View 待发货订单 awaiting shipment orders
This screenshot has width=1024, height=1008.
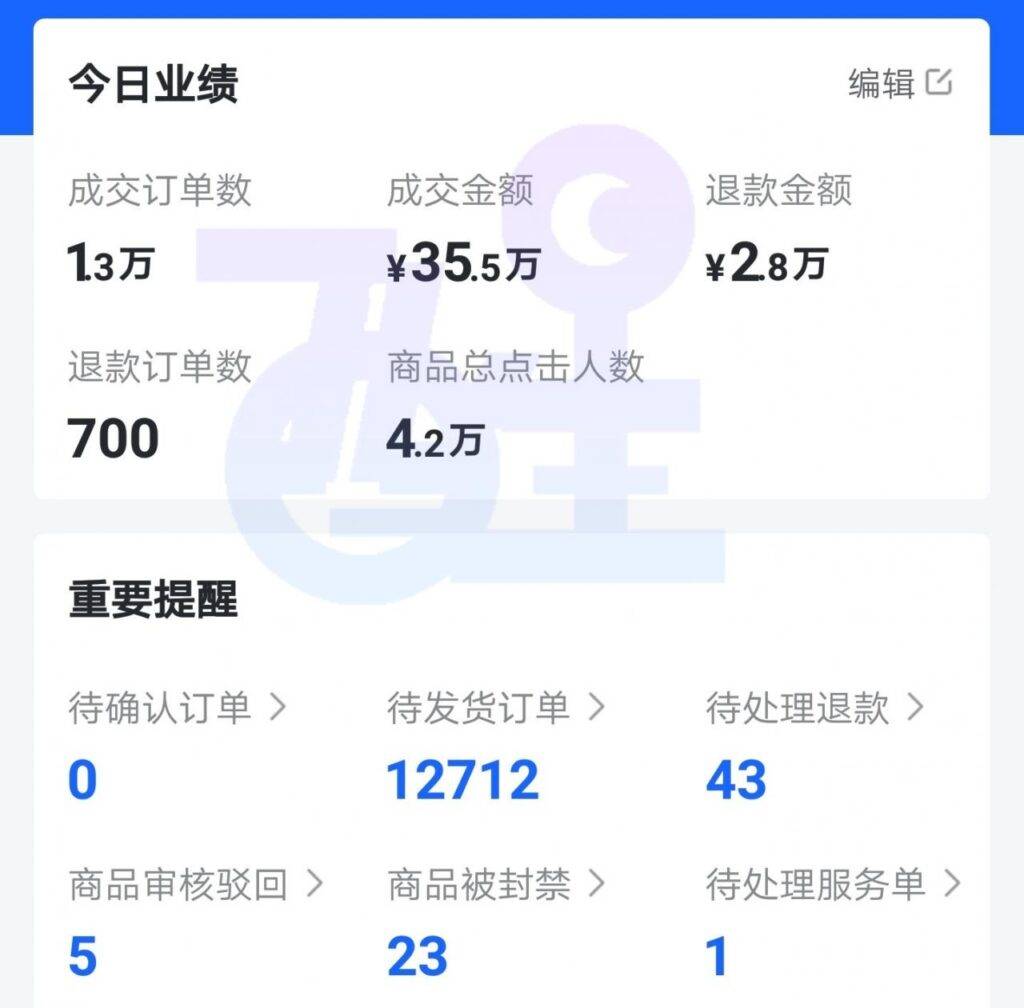(x=496, y=708)
